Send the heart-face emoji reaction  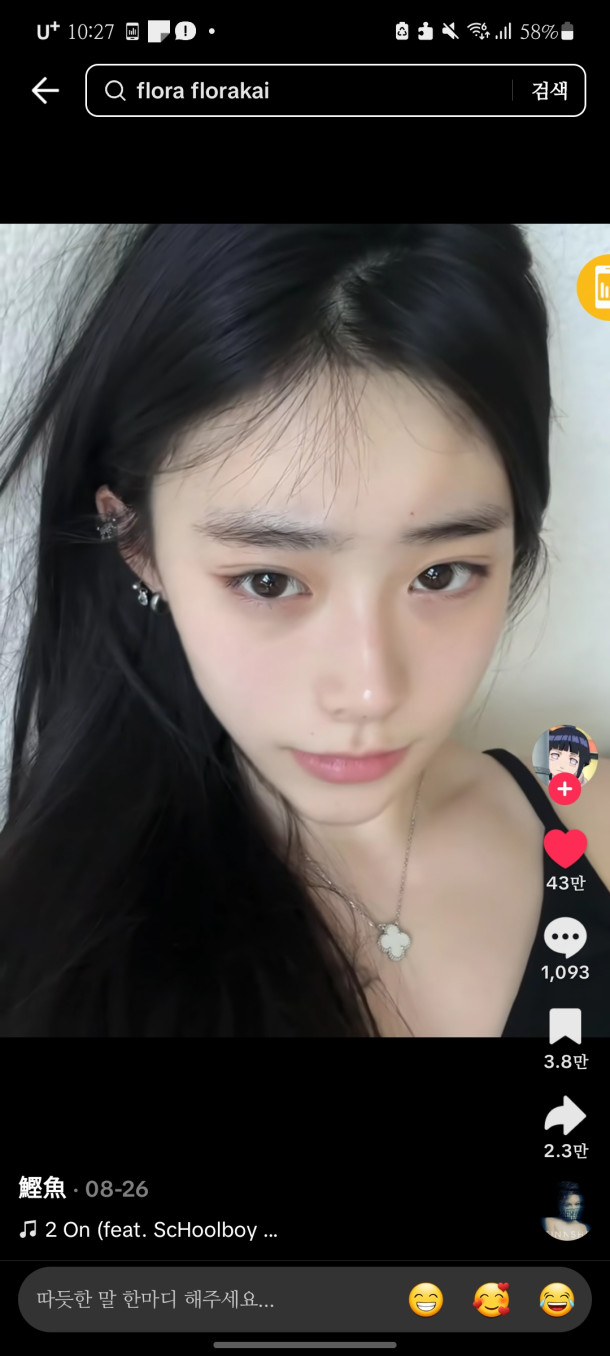(491, 1299)
